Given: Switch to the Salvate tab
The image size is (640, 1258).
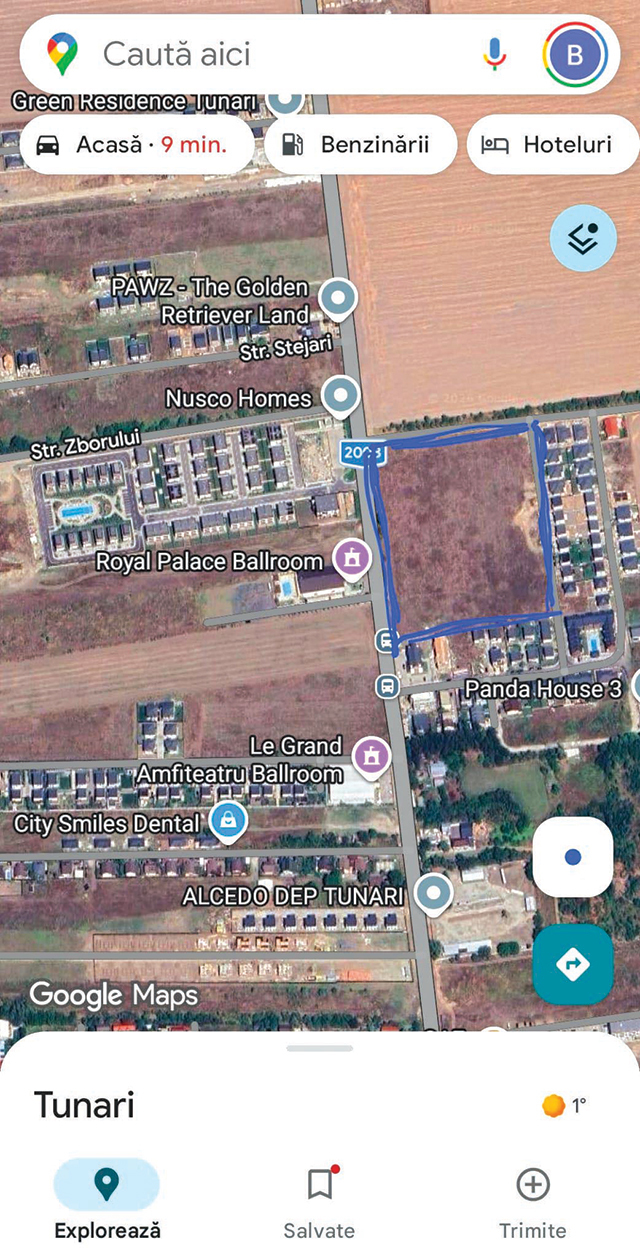Looking at the screenshot, I should 319,1200.
